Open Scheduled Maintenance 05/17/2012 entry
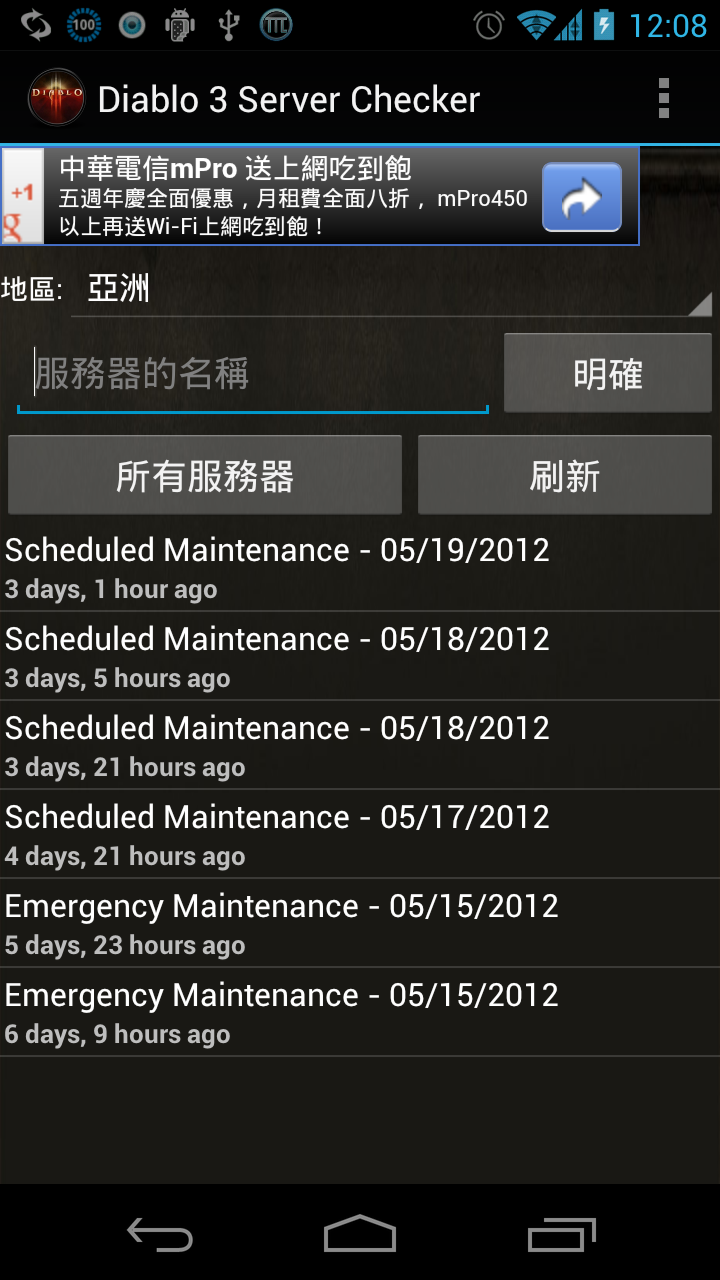Screen dimensions: 720x1280 [x=360, y=834]
